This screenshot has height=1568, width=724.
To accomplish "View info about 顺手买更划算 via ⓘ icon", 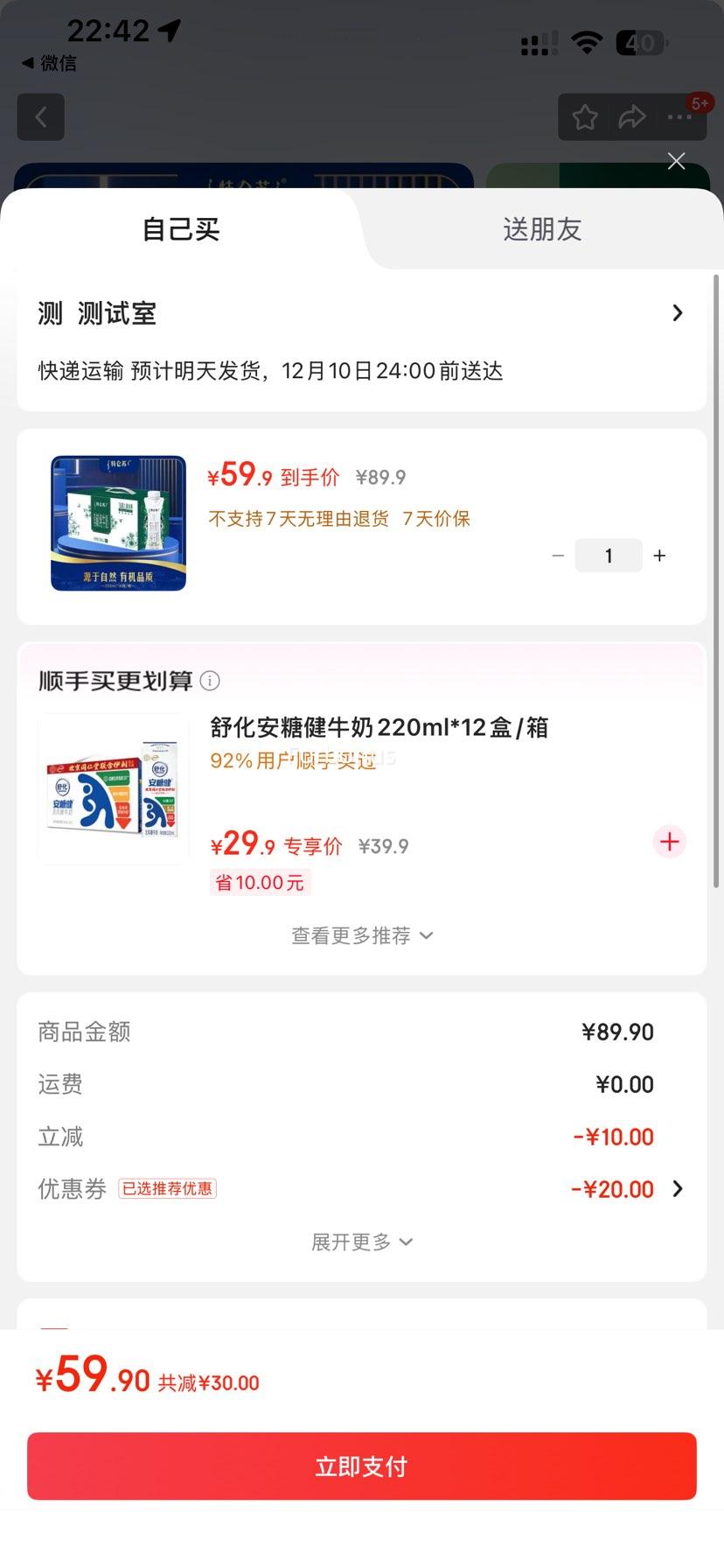I will click(210, 681).
